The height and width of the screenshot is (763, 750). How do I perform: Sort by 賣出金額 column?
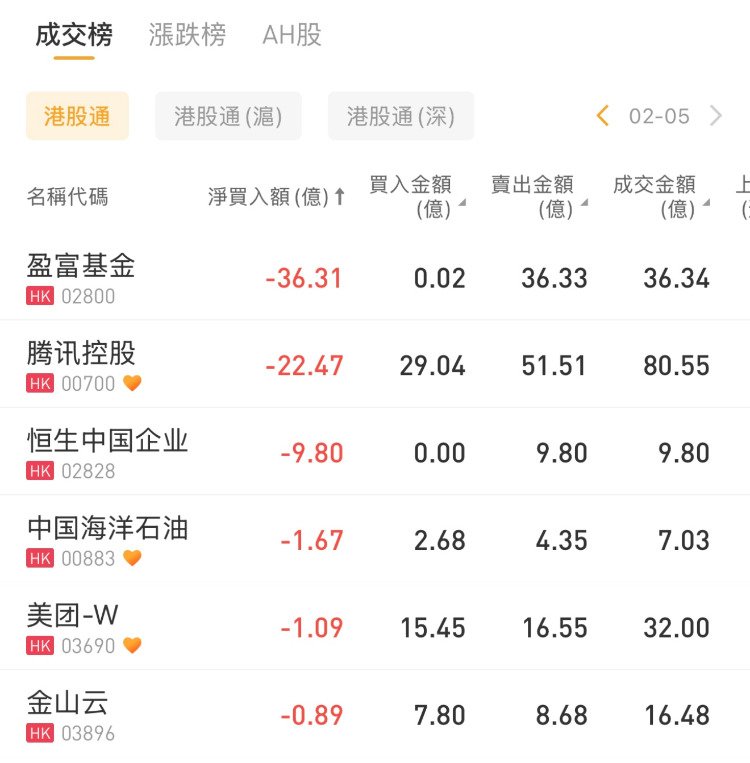(539, 196)
